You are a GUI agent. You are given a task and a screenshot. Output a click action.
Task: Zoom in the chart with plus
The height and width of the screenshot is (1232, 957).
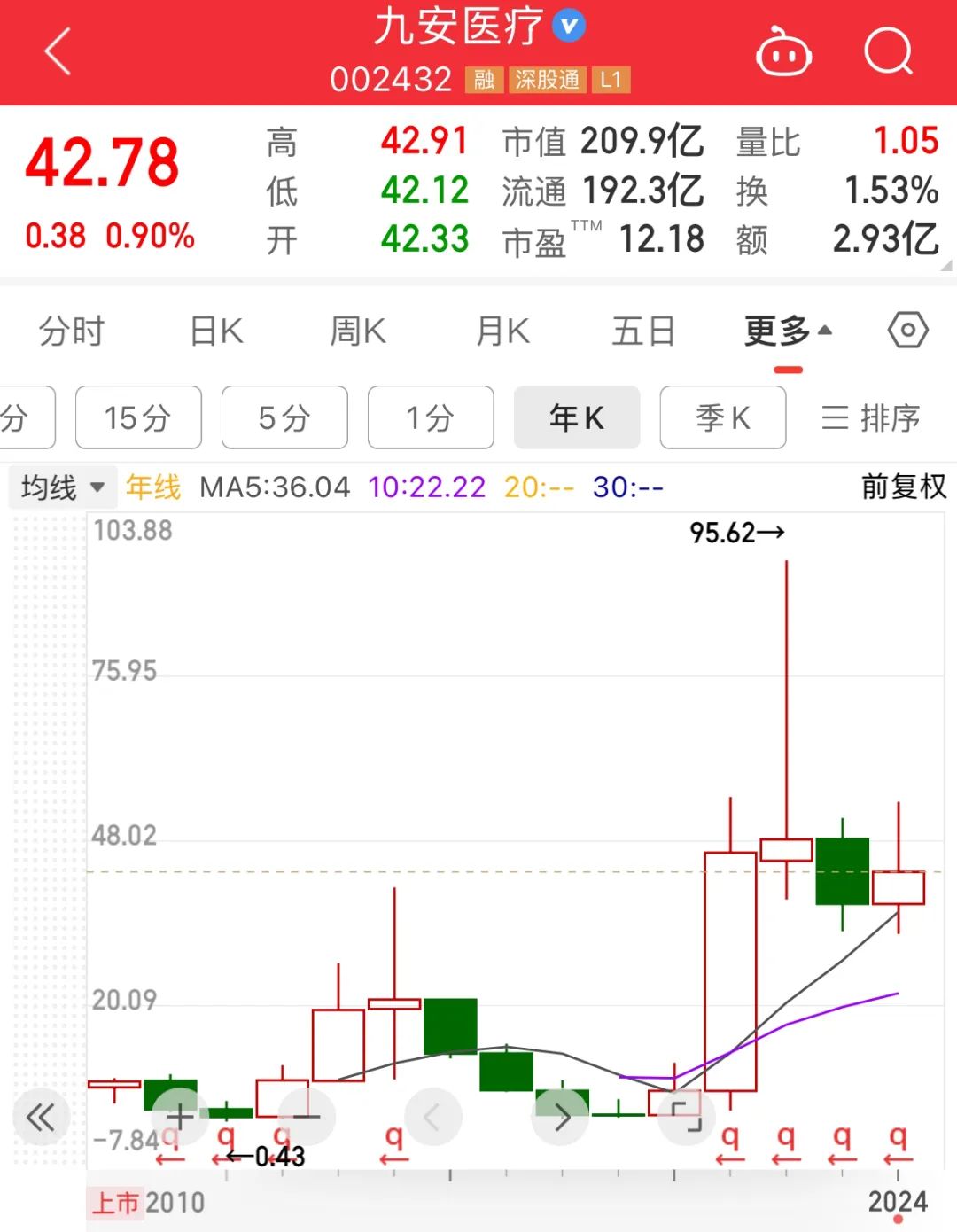(180, 1117)
